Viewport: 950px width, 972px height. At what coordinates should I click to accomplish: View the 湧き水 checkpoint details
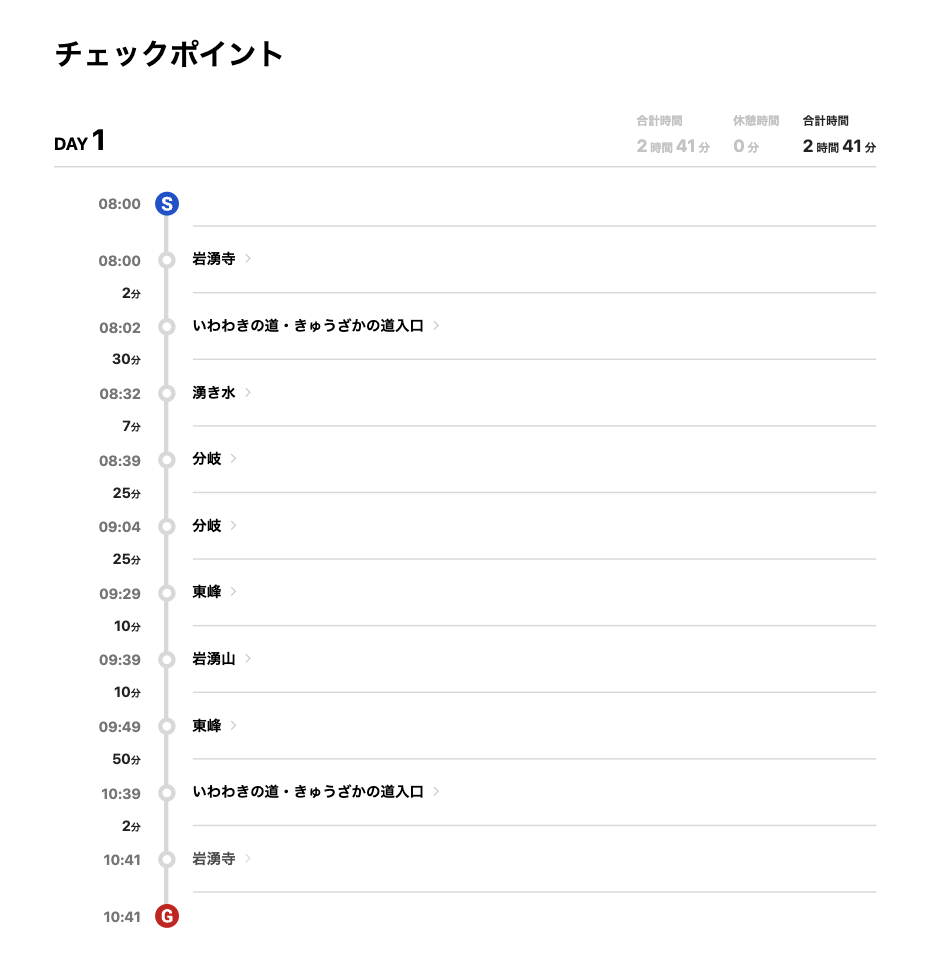[214, 393]
